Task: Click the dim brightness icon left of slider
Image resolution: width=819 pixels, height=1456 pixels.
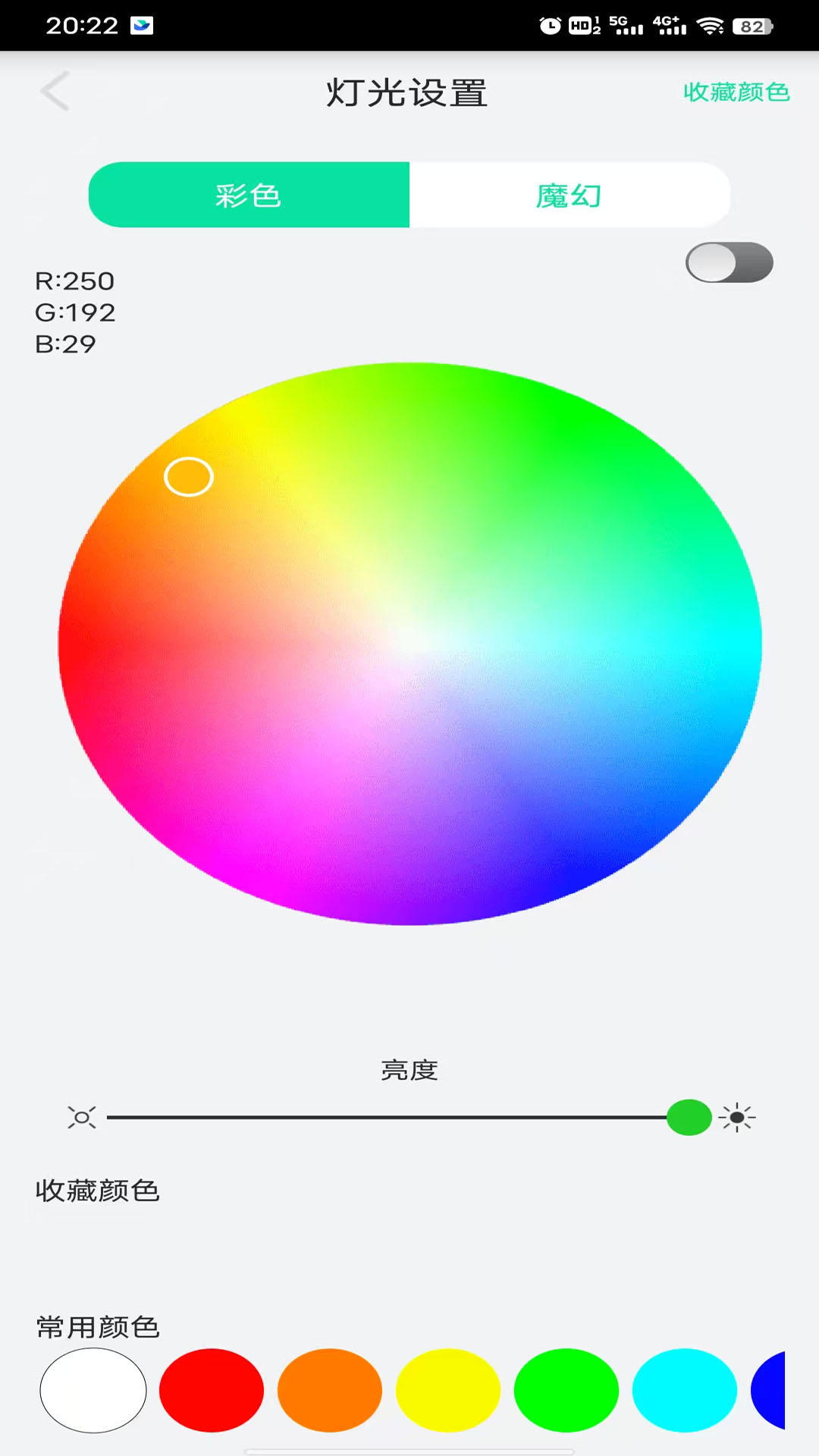Action: point(81,1116)
